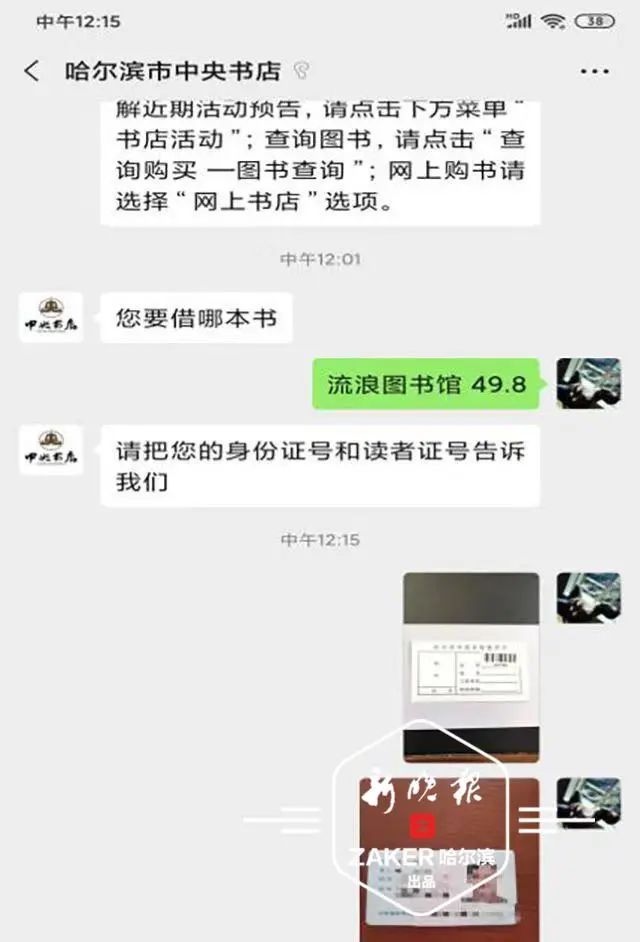Tap sender avatar next to 流浪图书馆 49.8
The height and width of the screenshot is (942, 640).
click(x=588, y=384)
